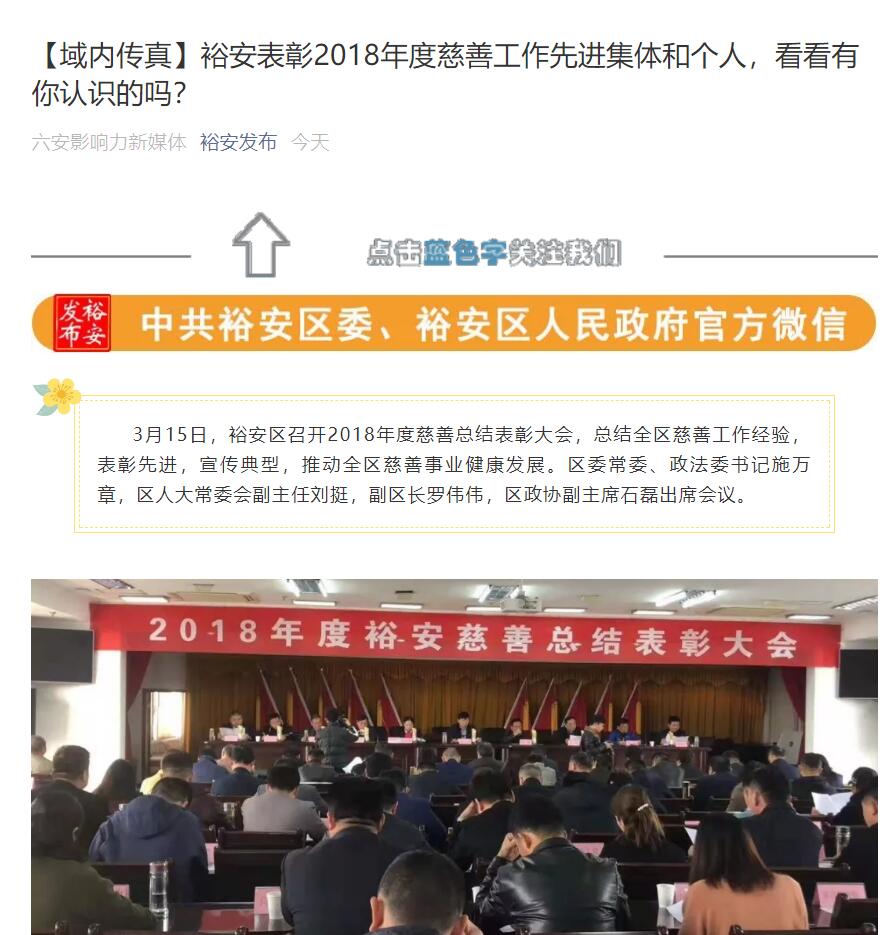The height and width of the screenshot is (935, 896).
Task: View the conference photo full screen
Action: pos(454,757)
